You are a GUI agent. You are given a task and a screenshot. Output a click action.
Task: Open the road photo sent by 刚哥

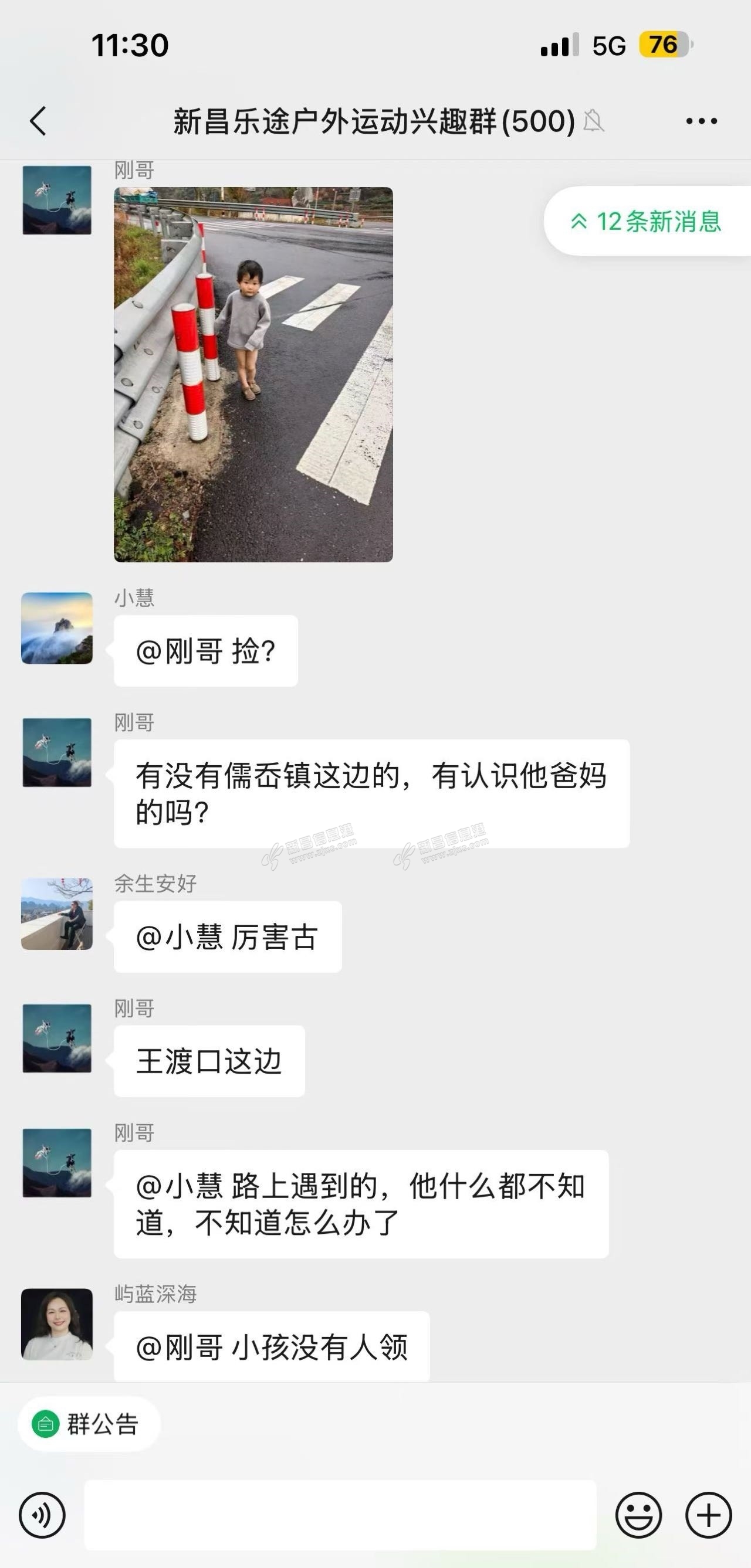pos(253,374)
